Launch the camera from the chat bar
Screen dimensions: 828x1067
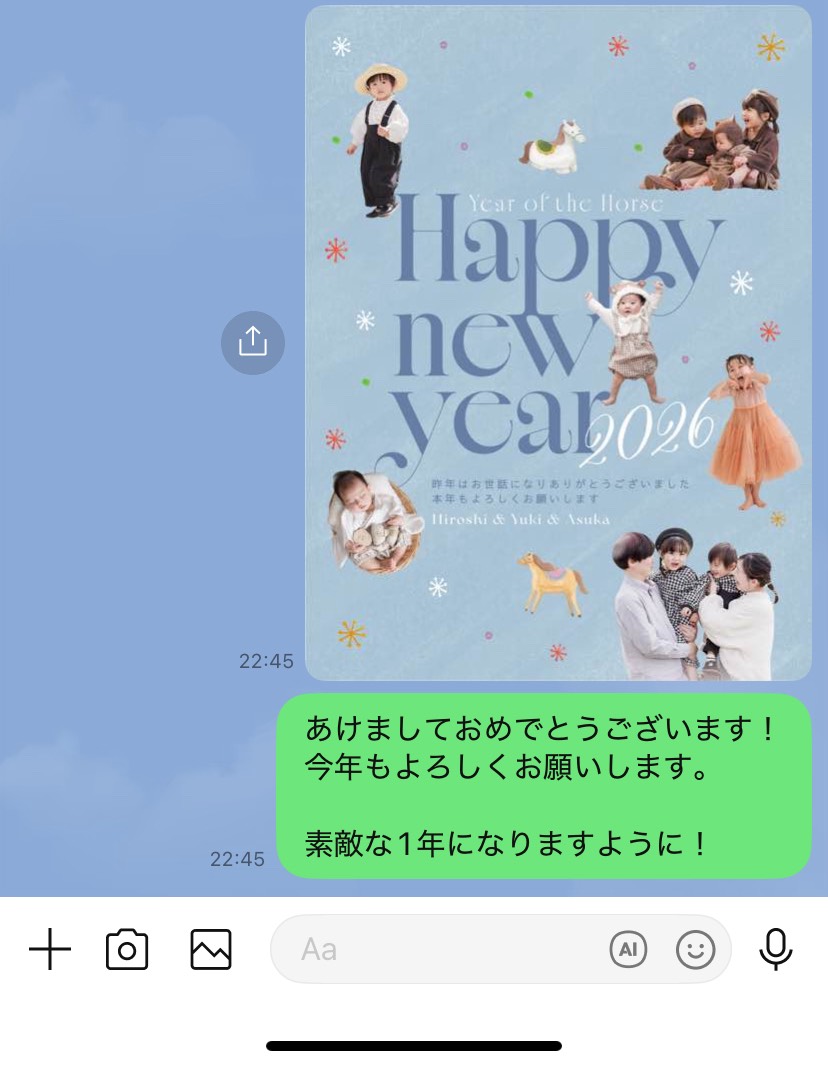click(127, 949)
